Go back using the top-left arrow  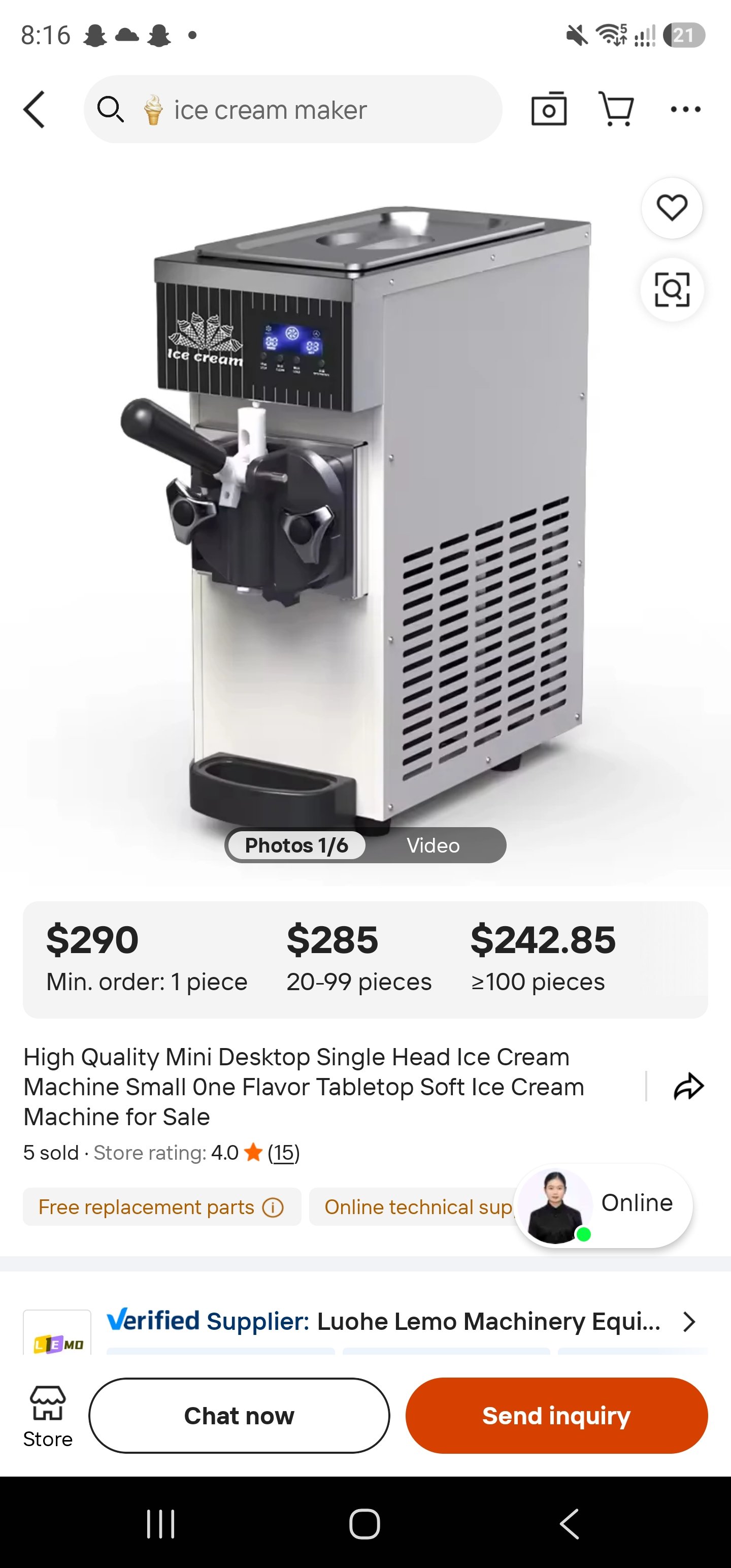(x=34, y=110)
